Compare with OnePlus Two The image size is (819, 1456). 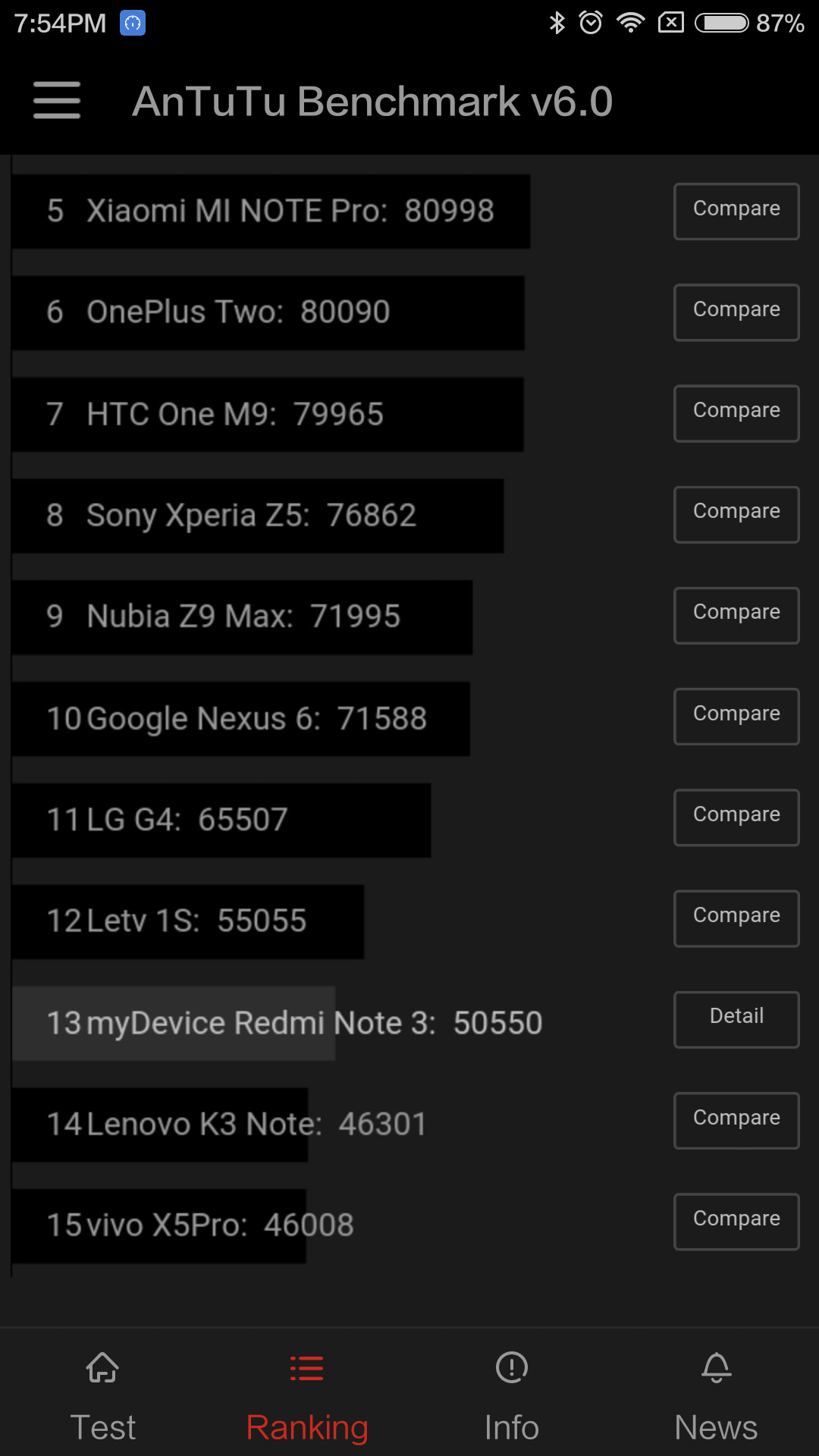pyautogui.click(x=736, y=312)
